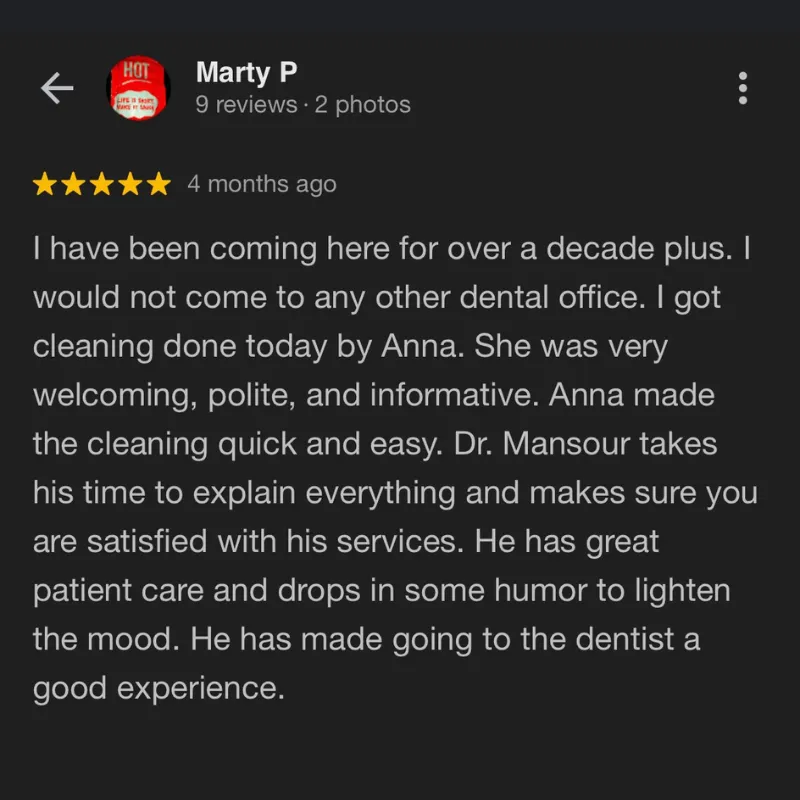Open the three-dot overflow menu
The image size is (800, 800).
tap(743, 88)
